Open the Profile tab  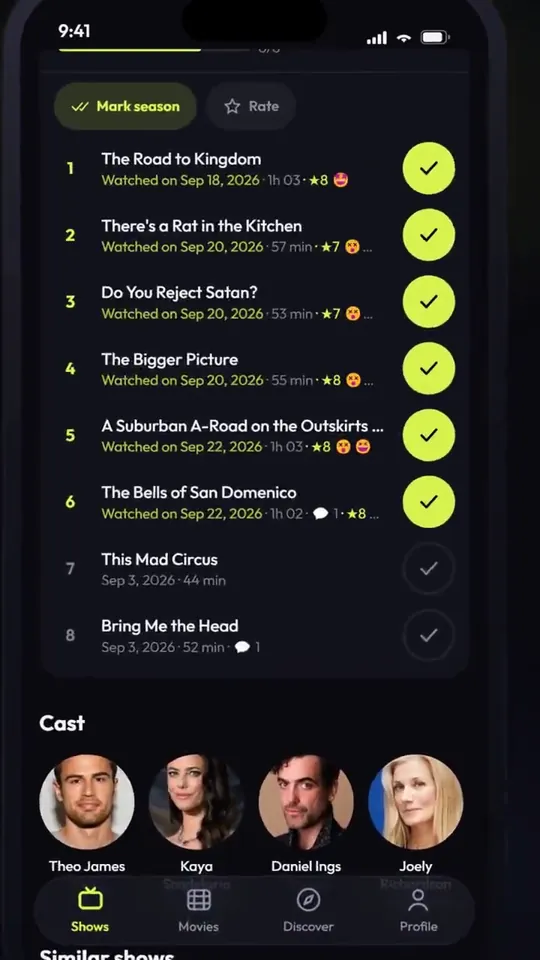pyautogui.click(x=419, y=911)
